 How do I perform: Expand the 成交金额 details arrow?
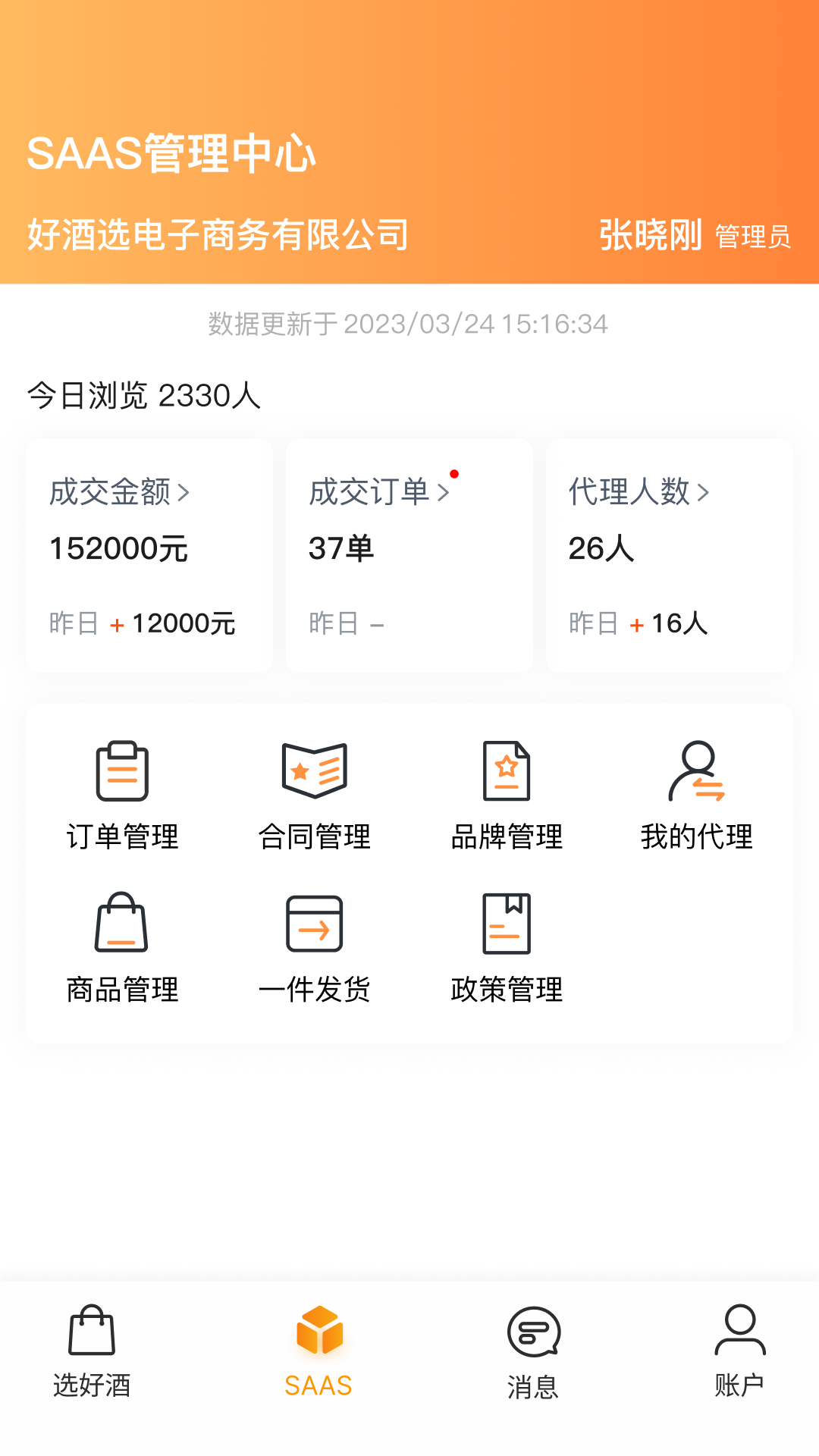(x=185, y=494)
